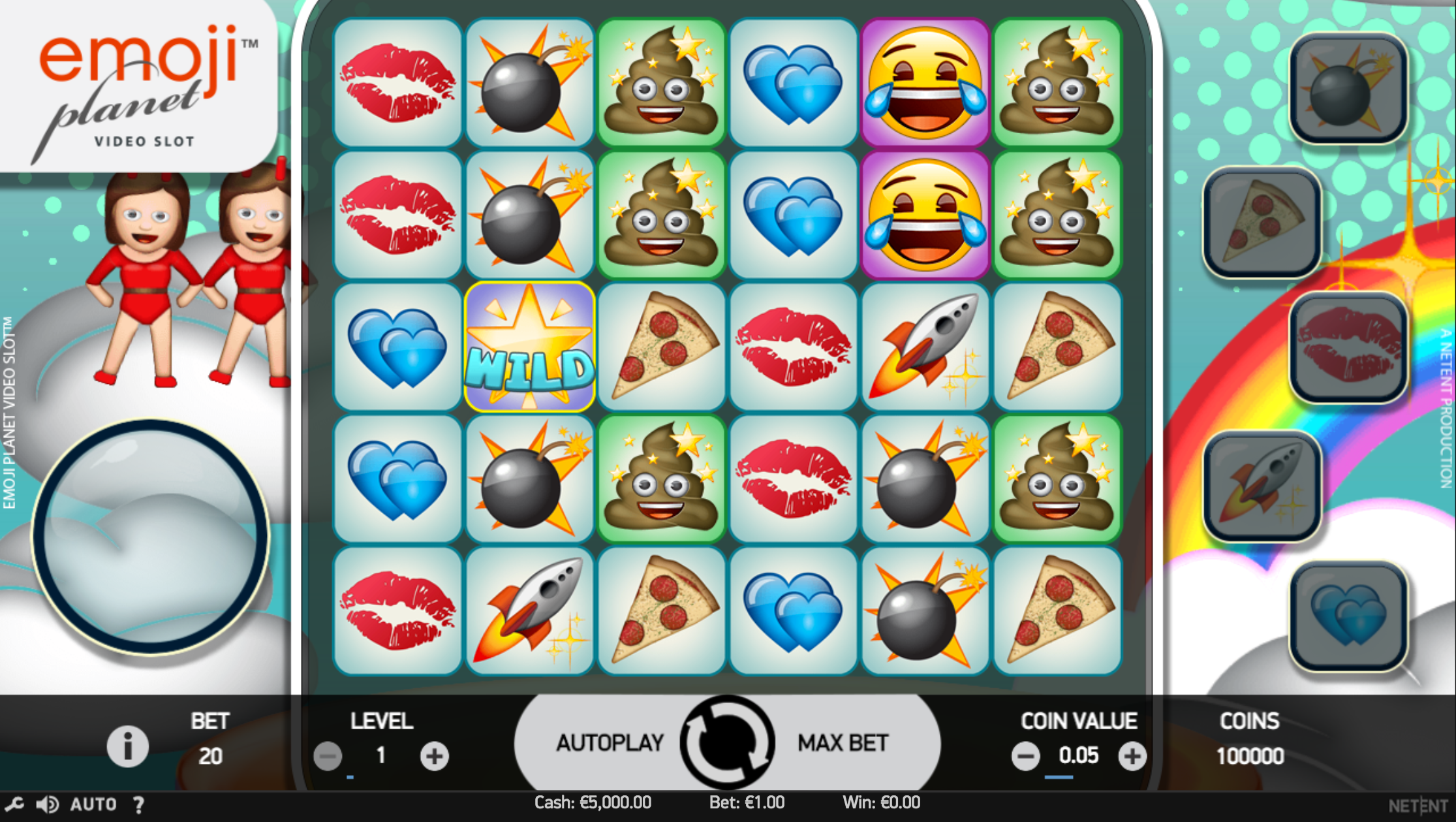Decrease the bet level

pos(328,757)
